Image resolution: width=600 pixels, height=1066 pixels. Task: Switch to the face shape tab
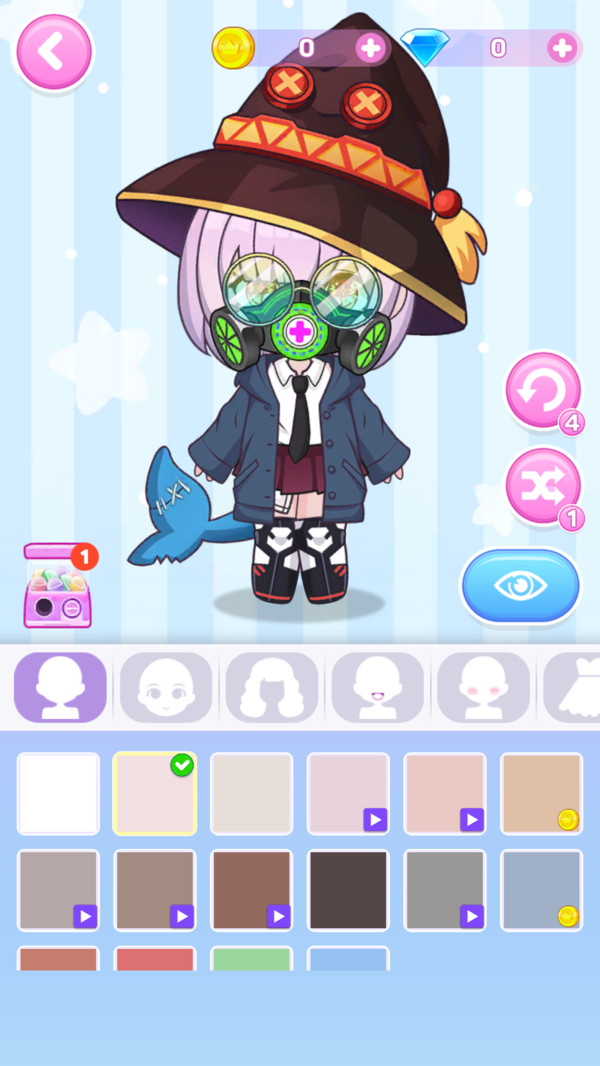tap(166, 687)
